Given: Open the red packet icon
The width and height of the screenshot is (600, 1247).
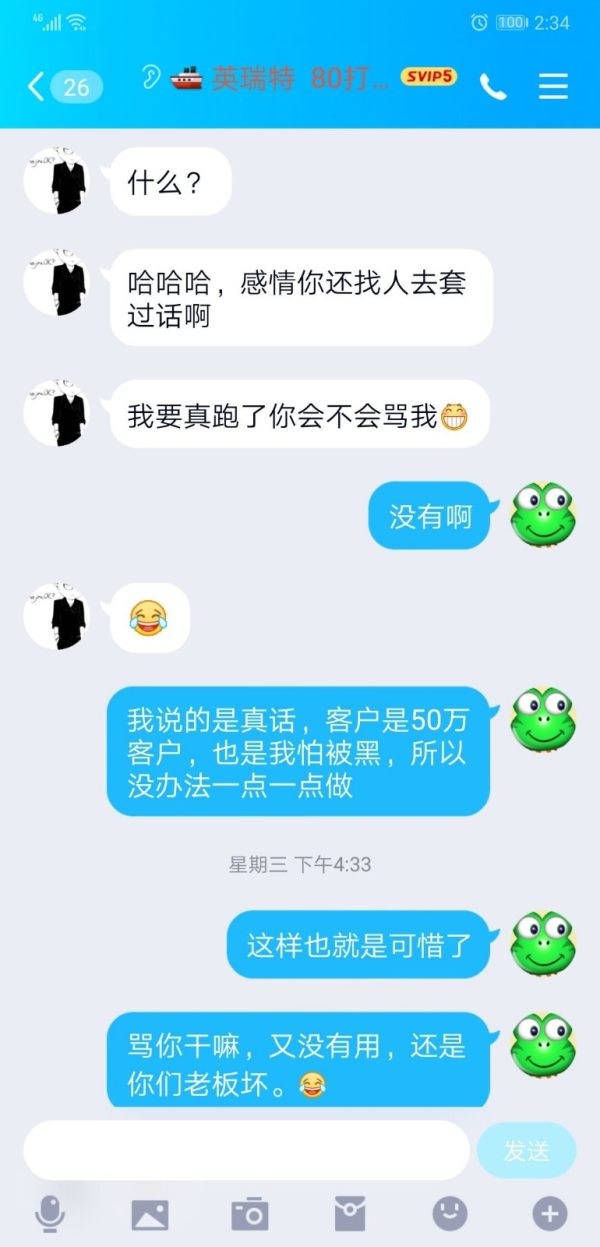Looking at the screenshot, I should (x=350, y=1215).
